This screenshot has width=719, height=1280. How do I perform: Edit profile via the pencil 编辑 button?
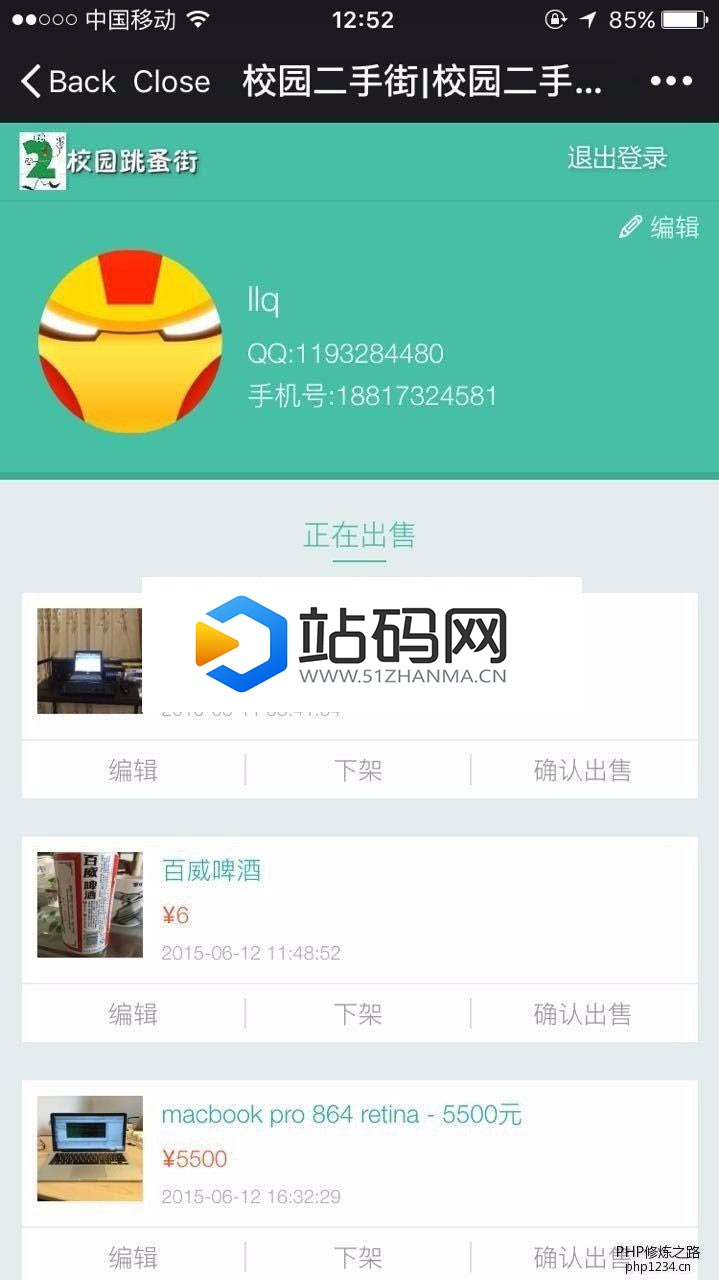coord(659,227)
